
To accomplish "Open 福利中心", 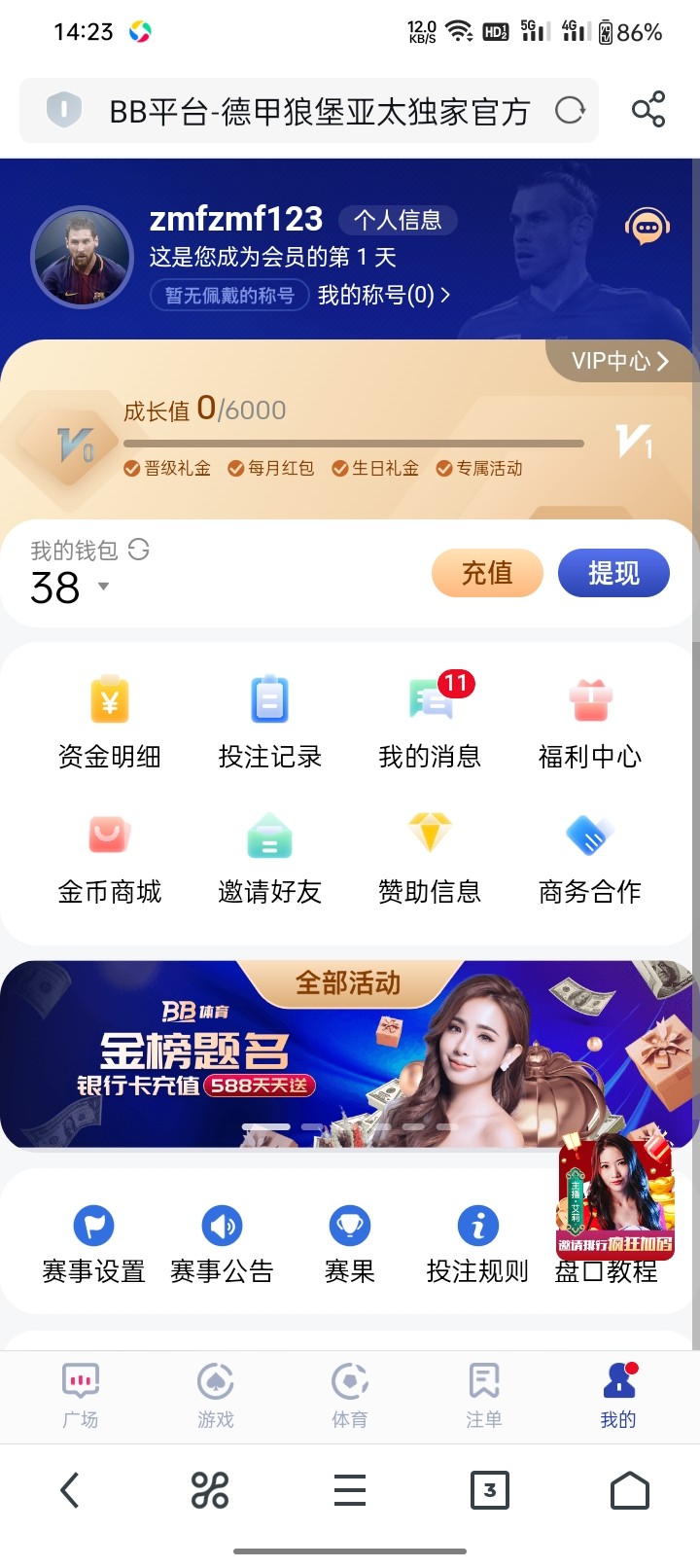I will 590,721.
